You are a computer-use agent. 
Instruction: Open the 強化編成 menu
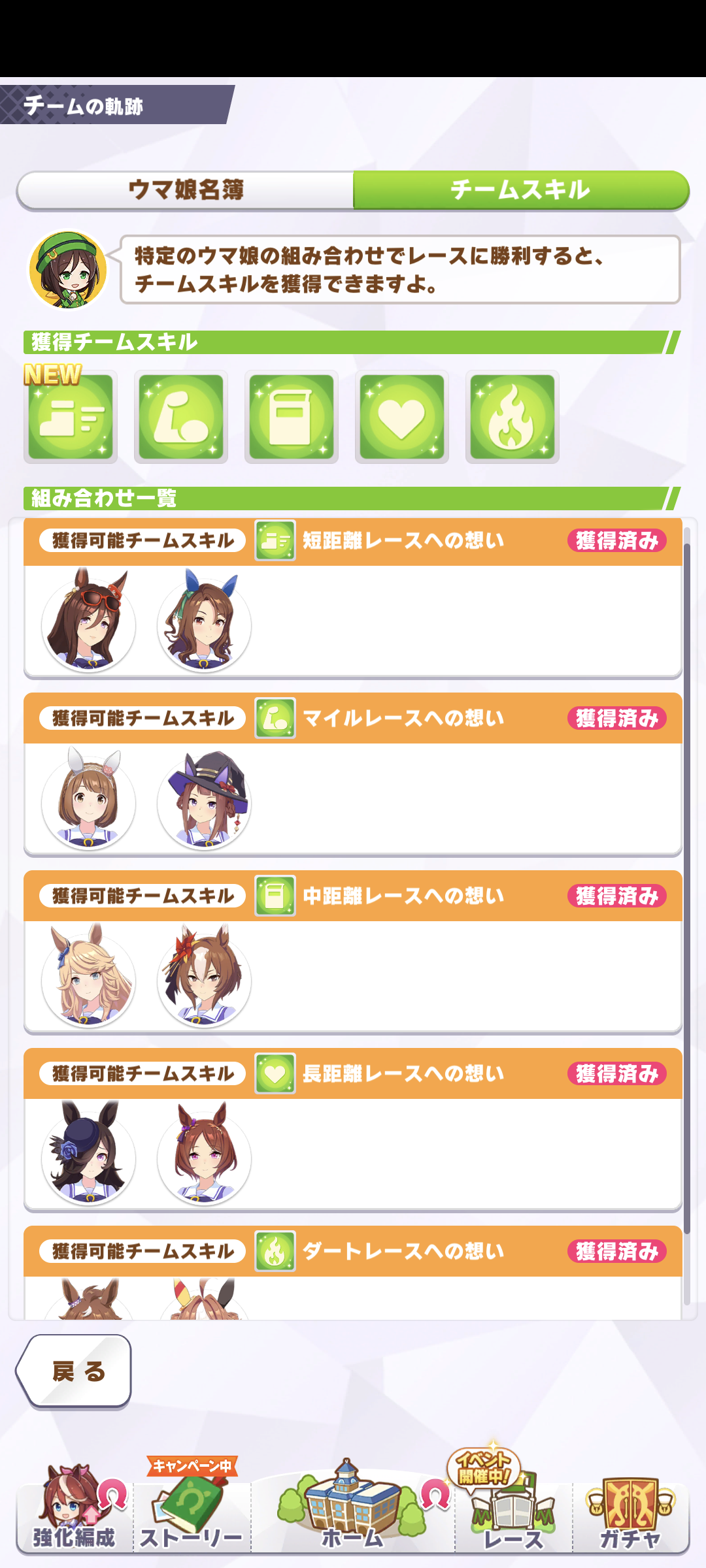pyautogui.click(x=74, y=1511)
